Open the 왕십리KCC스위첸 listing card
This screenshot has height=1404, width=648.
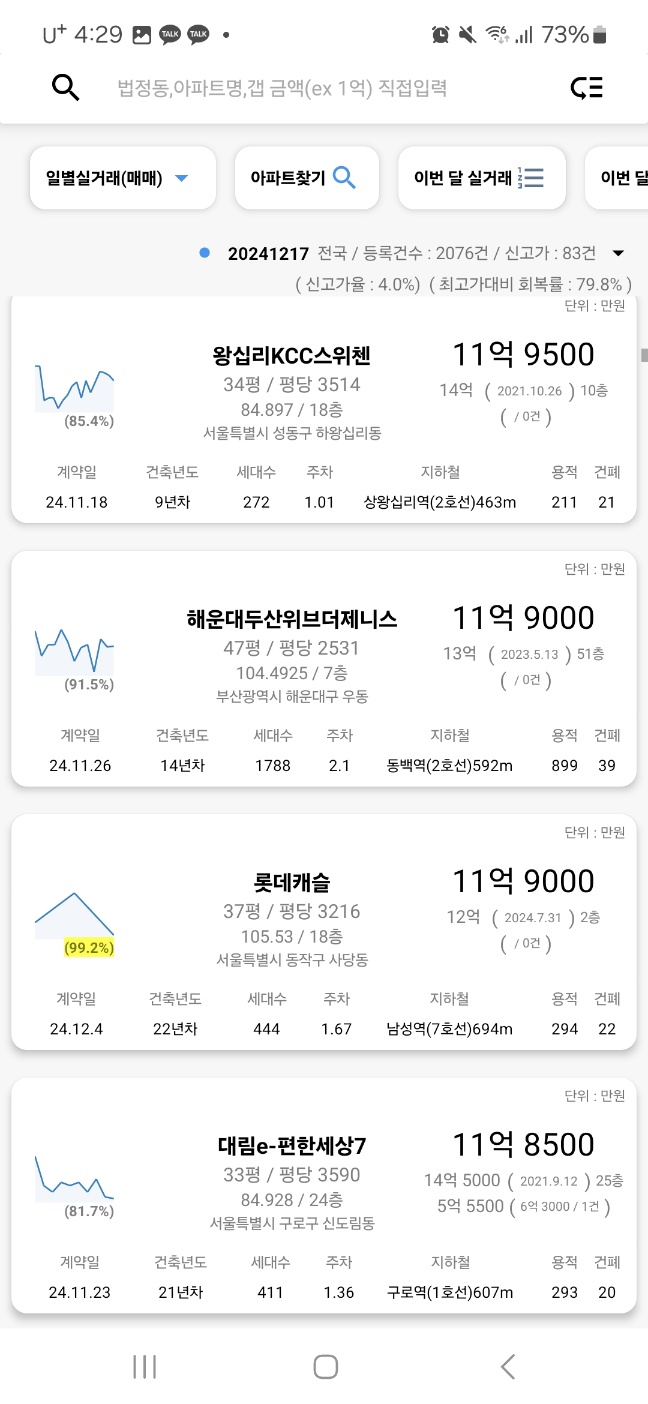pyautogui.click(x=324, y=408)
